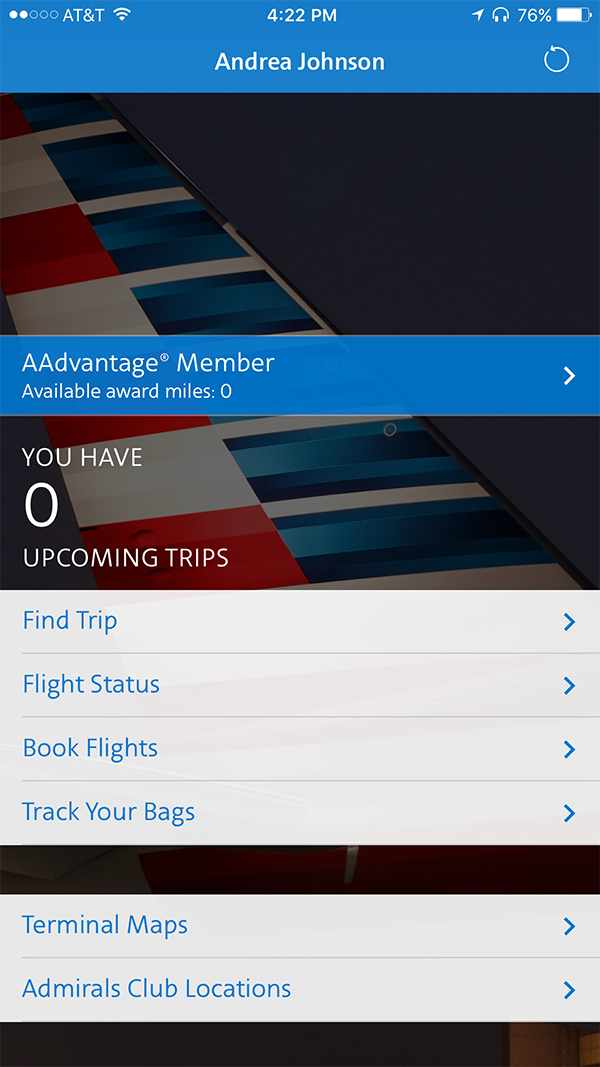Open Admirals Club Locations
The width and height of the screenshot is (600, 1067).
point(300,990)
